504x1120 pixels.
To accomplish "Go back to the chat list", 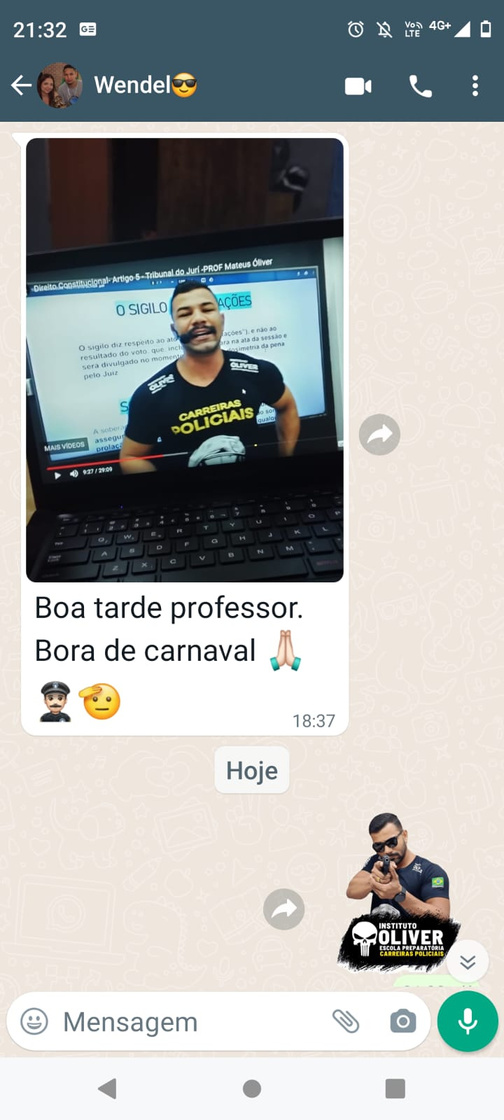I will [x=21, y=86].
